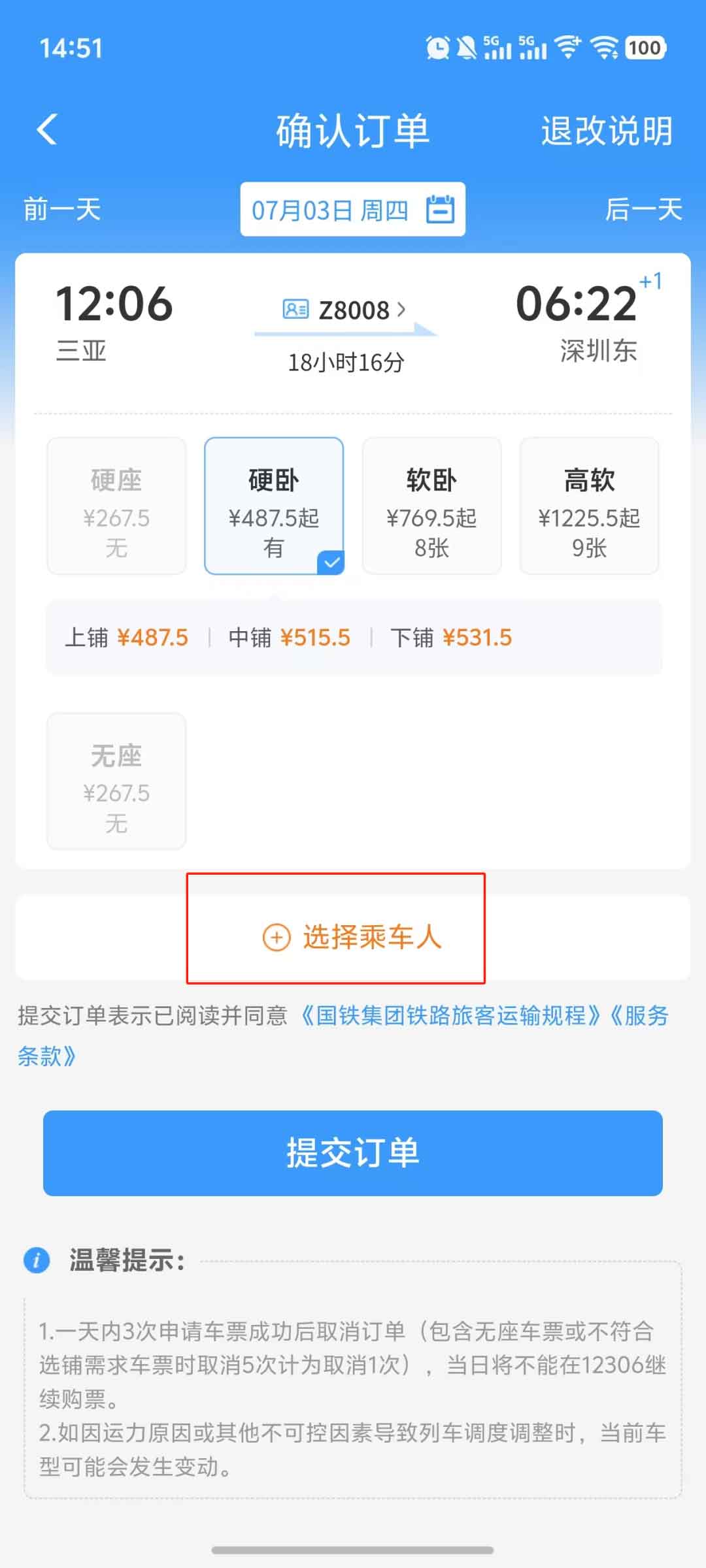
Task: Switch to 前一天 previous day
Action: 62,210
